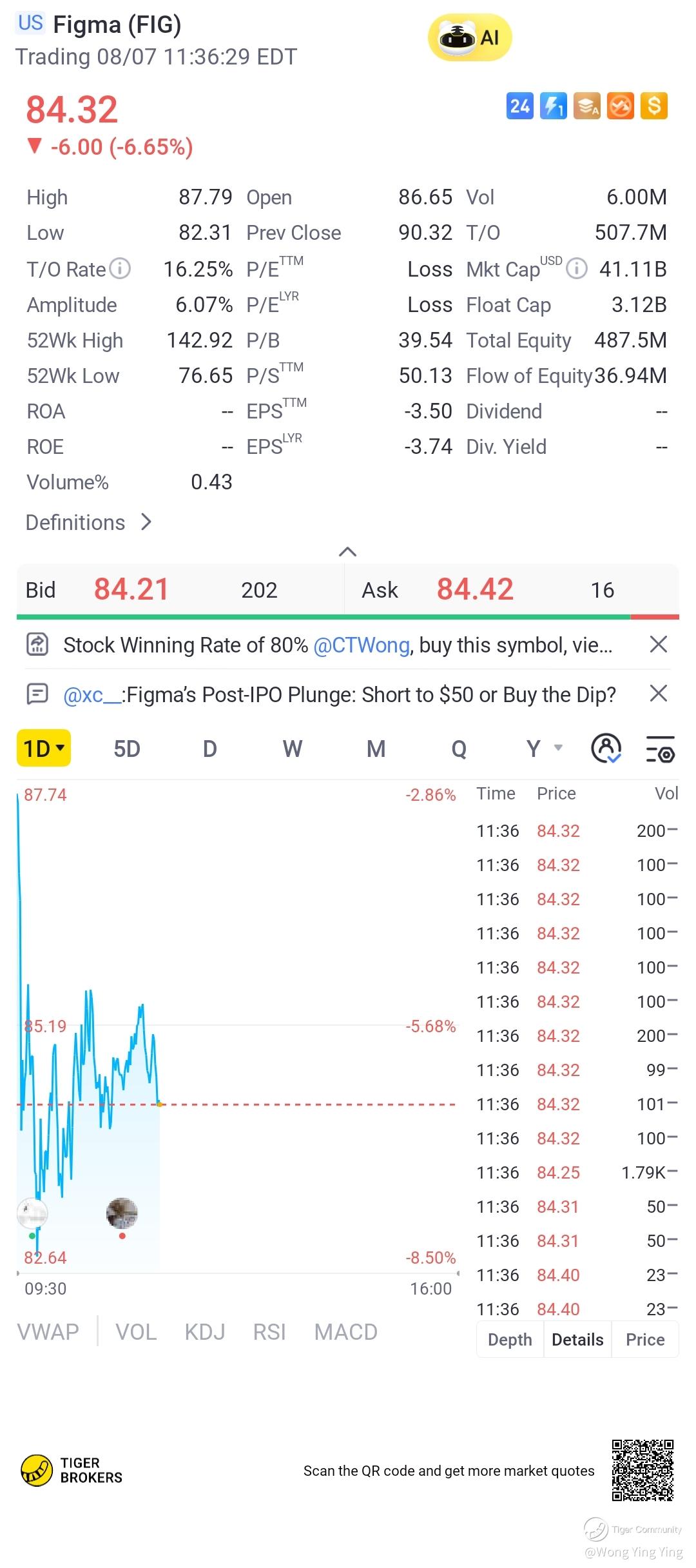Open the Y timeframe dropdown
696x1568 pixels.
[x=543, y=749]
